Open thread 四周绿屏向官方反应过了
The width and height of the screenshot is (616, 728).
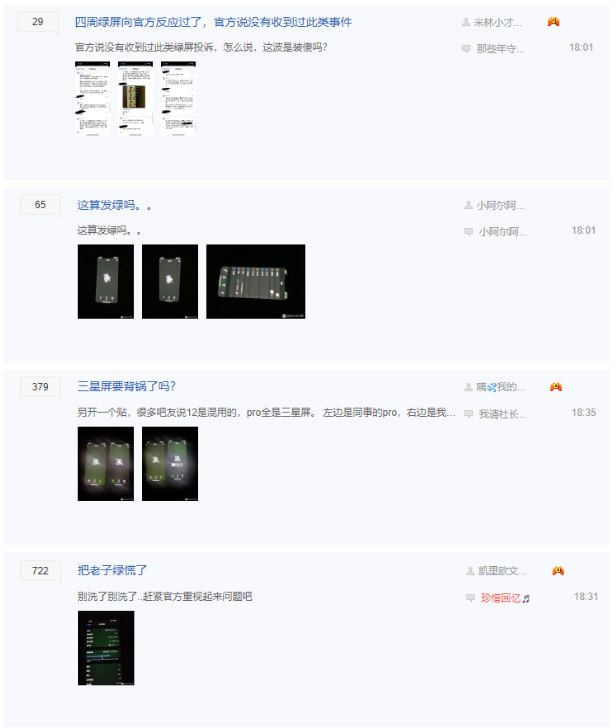[213, 22]
